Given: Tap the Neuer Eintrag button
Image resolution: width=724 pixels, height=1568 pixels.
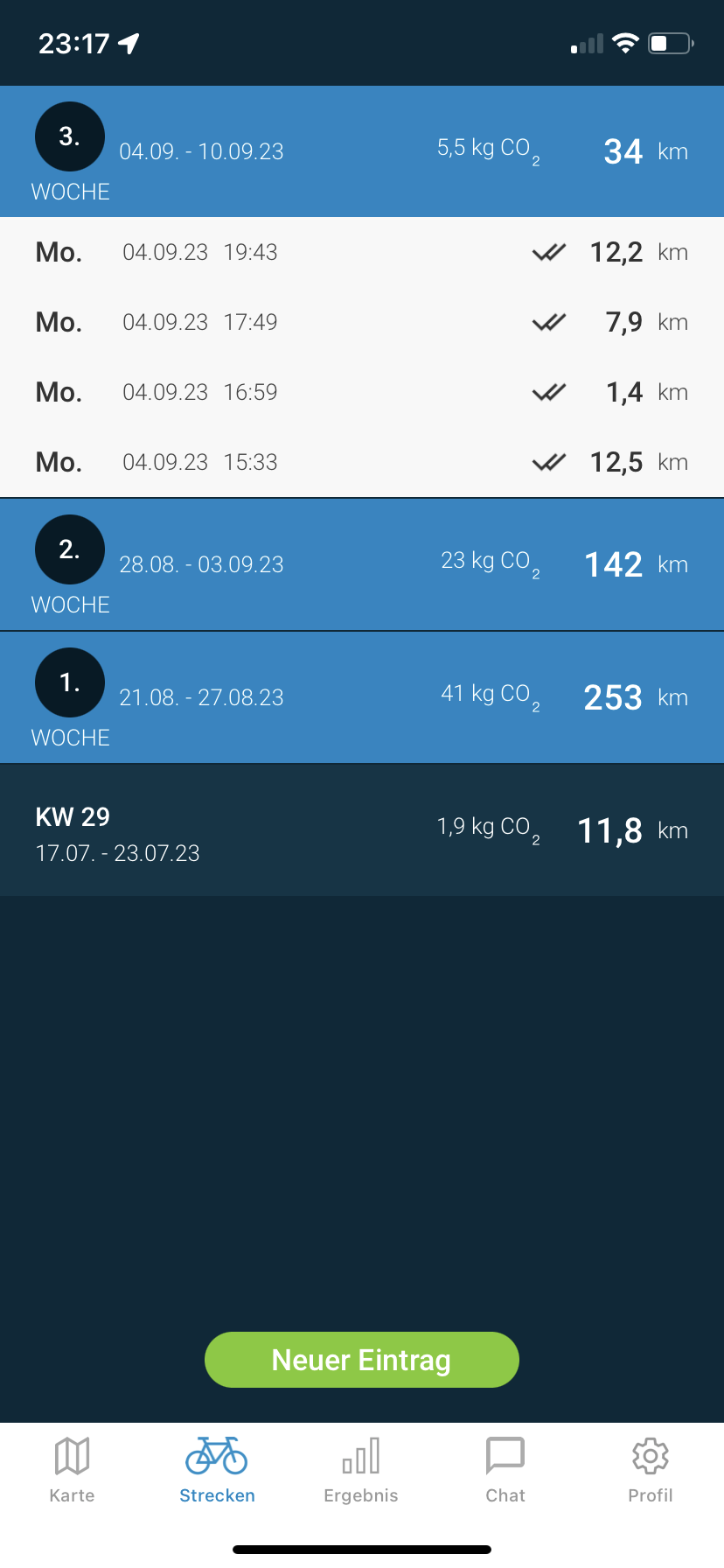Looking at the screenshot, I should click(362, 1360).
